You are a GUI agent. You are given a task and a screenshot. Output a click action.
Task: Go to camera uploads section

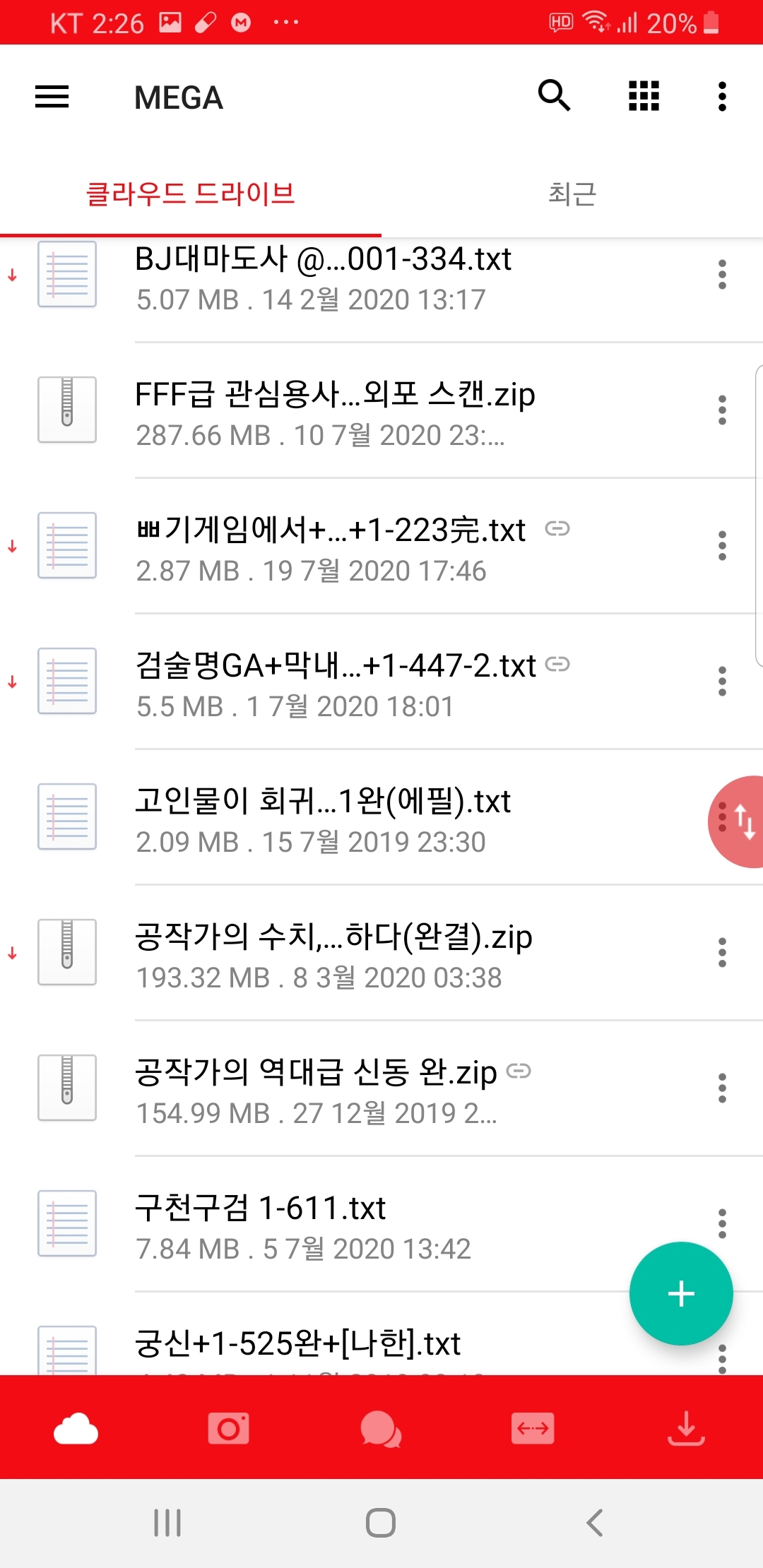coord(228,1428)
